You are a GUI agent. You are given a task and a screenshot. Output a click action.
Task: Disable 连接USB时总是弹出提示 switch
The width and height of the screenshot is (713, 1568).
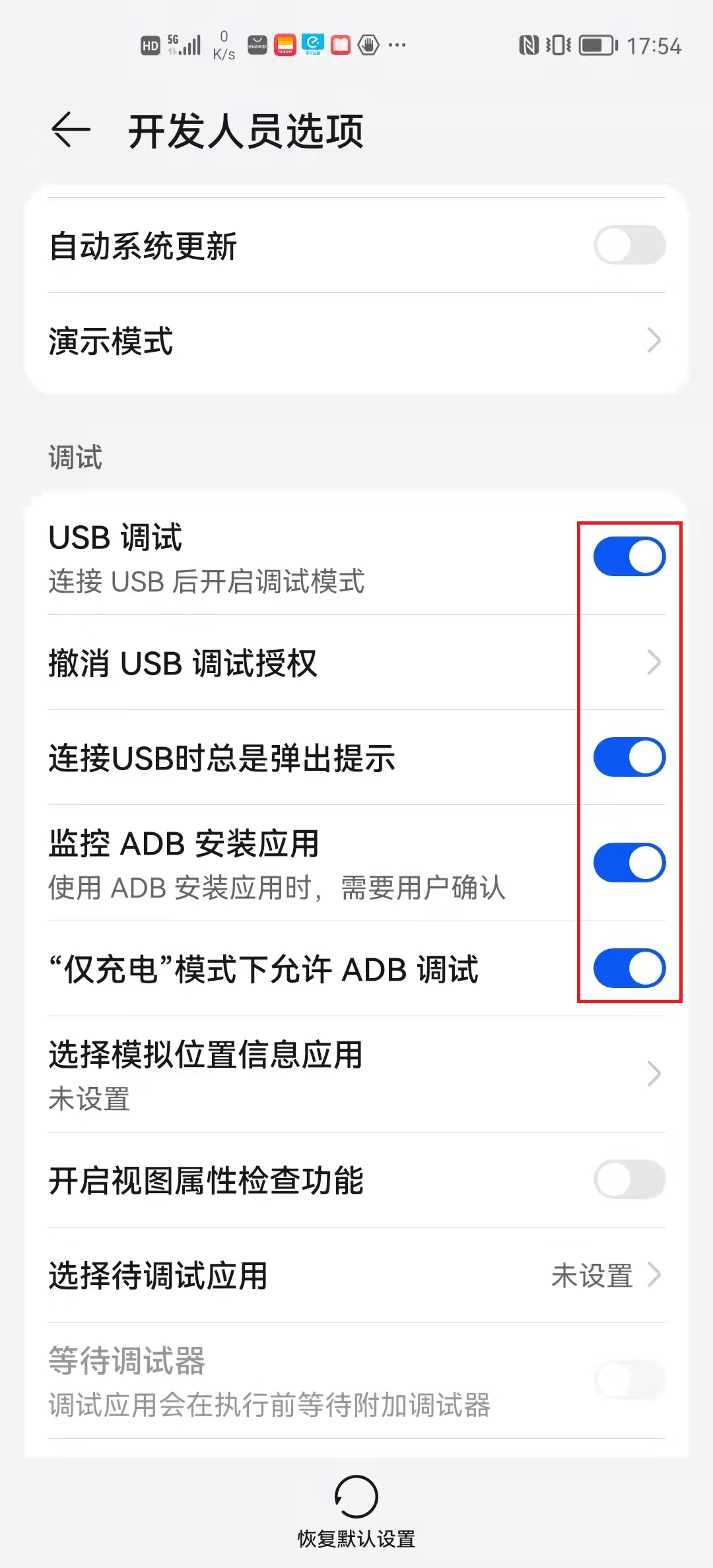click(x=629, y=757)
